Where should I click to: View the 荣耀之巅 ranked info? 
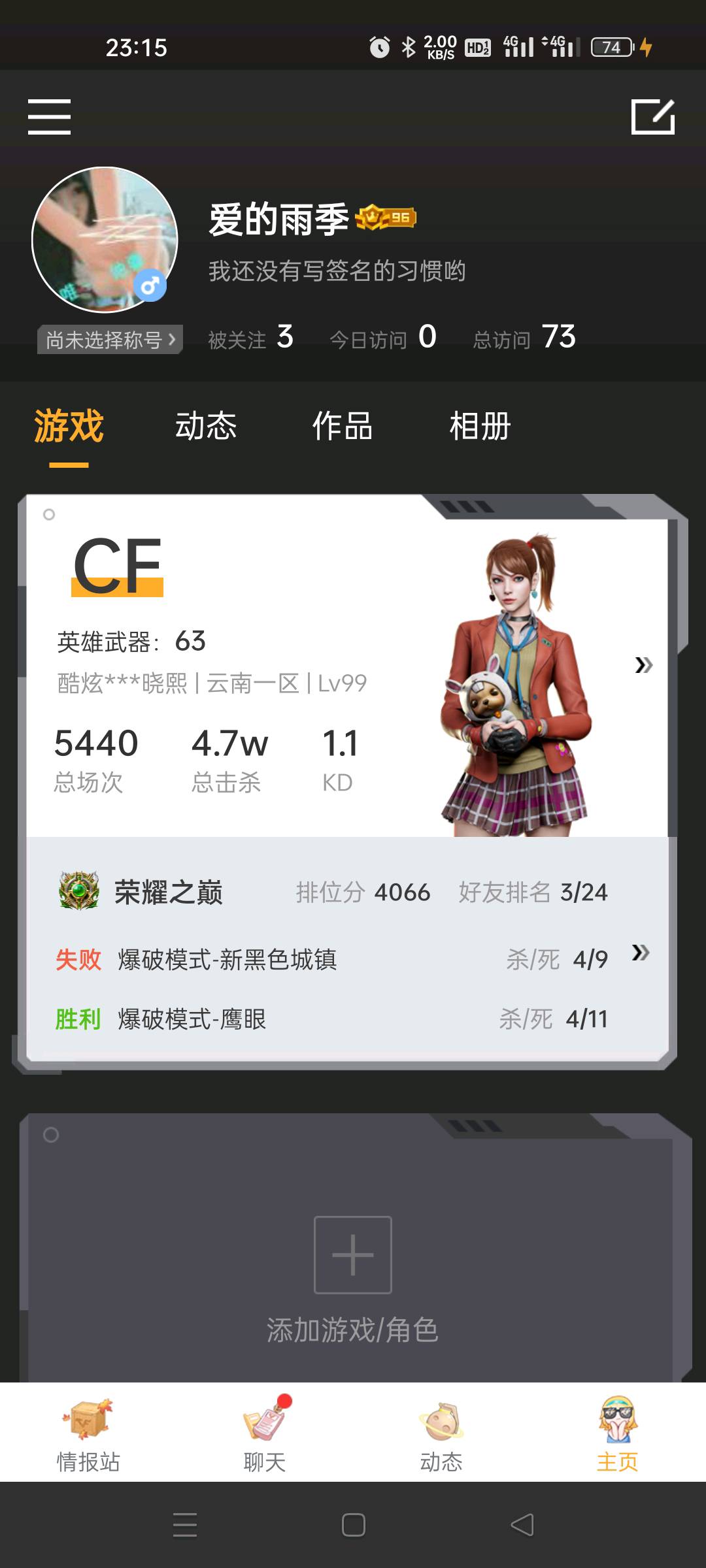coord(169,892)
